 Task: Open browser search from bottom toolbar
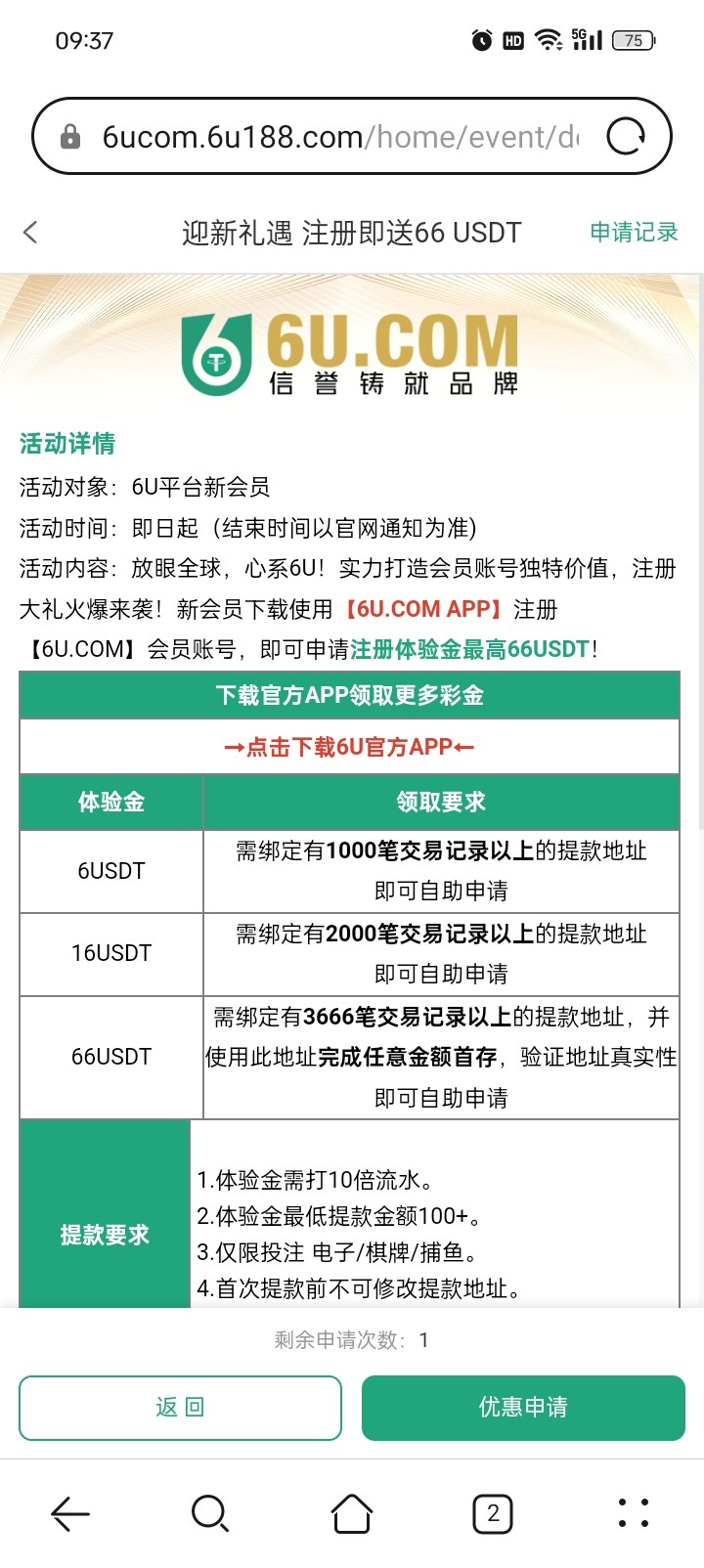pos(210,1514)
